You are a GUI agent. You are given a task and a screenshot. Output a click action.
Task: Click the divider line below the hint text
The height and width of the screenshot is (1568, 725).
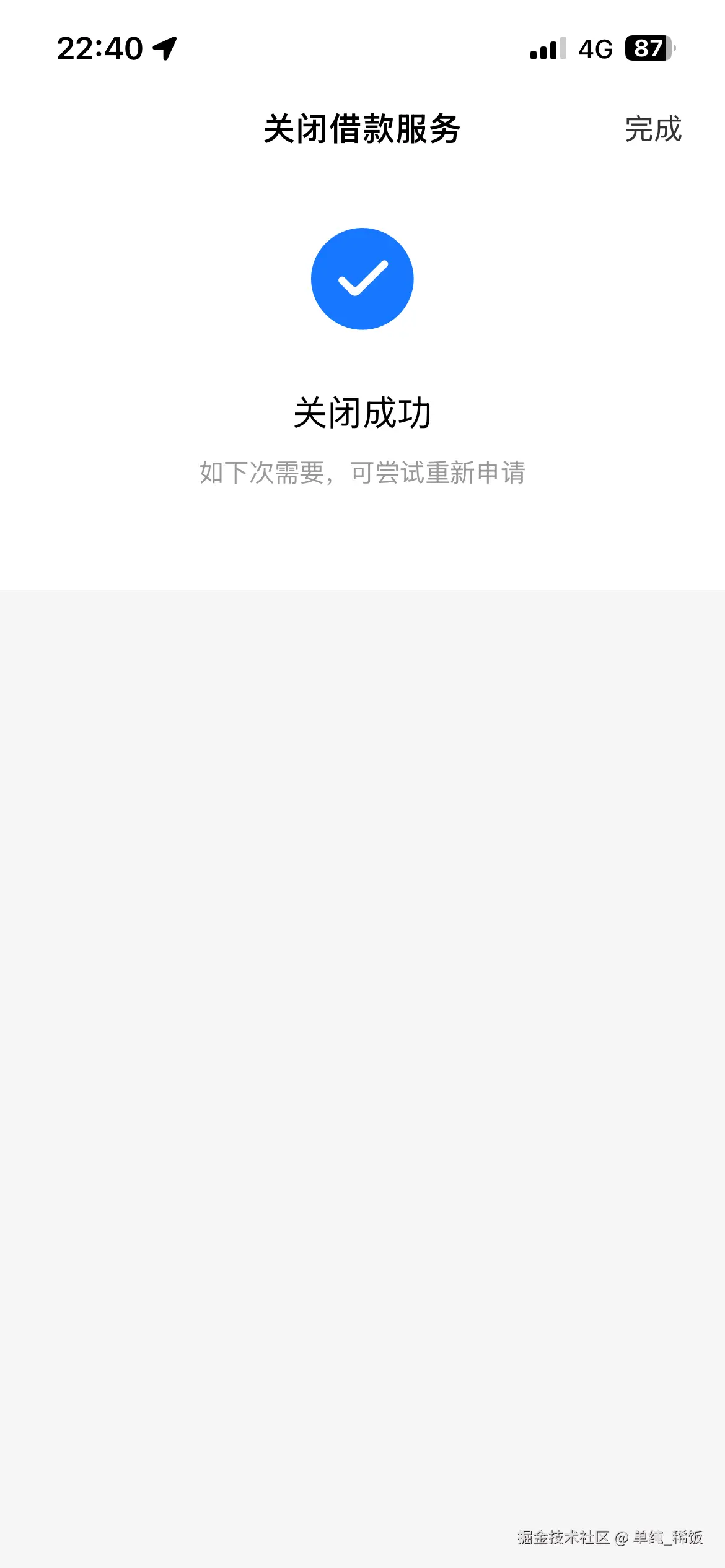(x=362, y=590)
